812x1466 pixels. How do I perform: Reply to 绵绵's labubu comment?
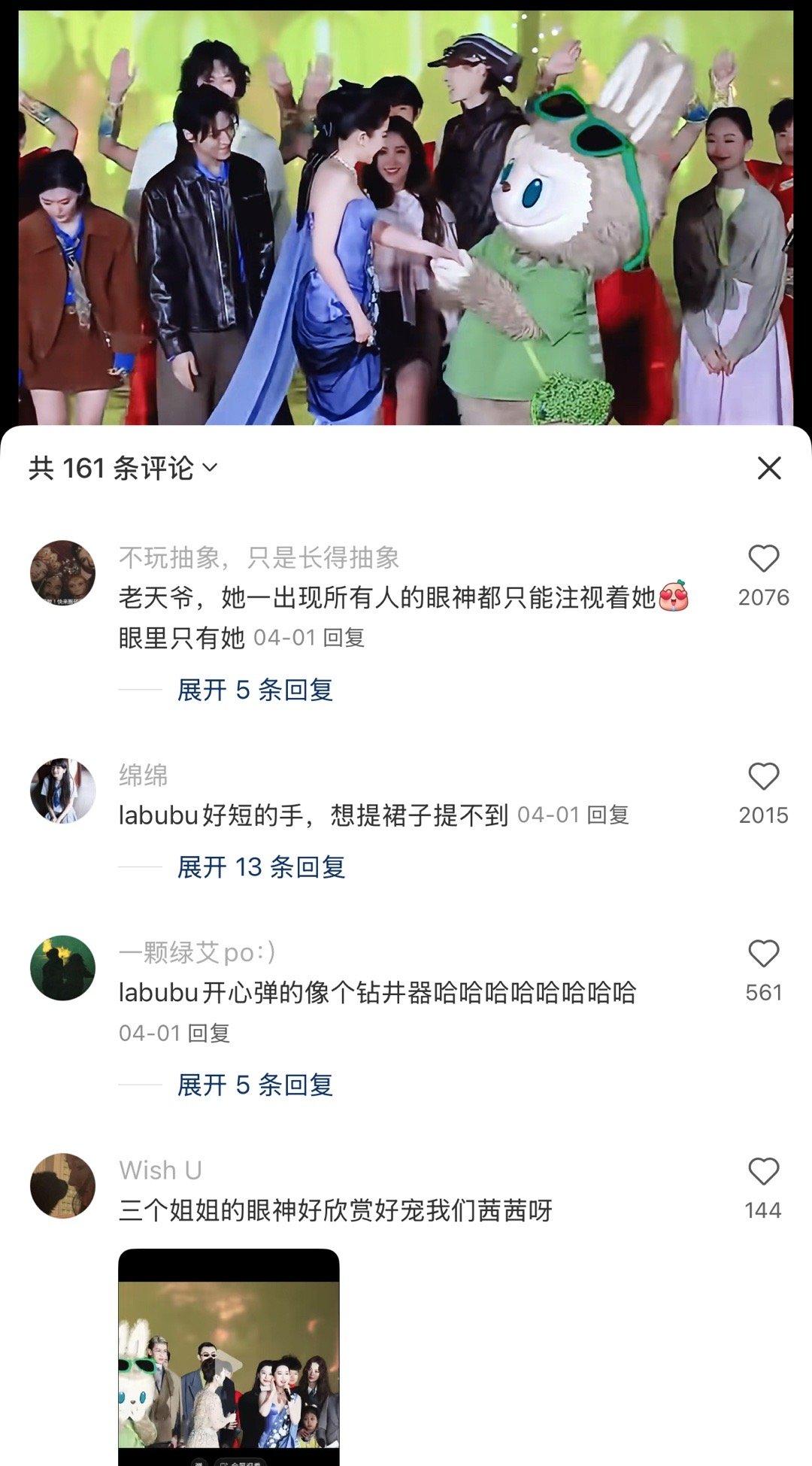[607, 815]
